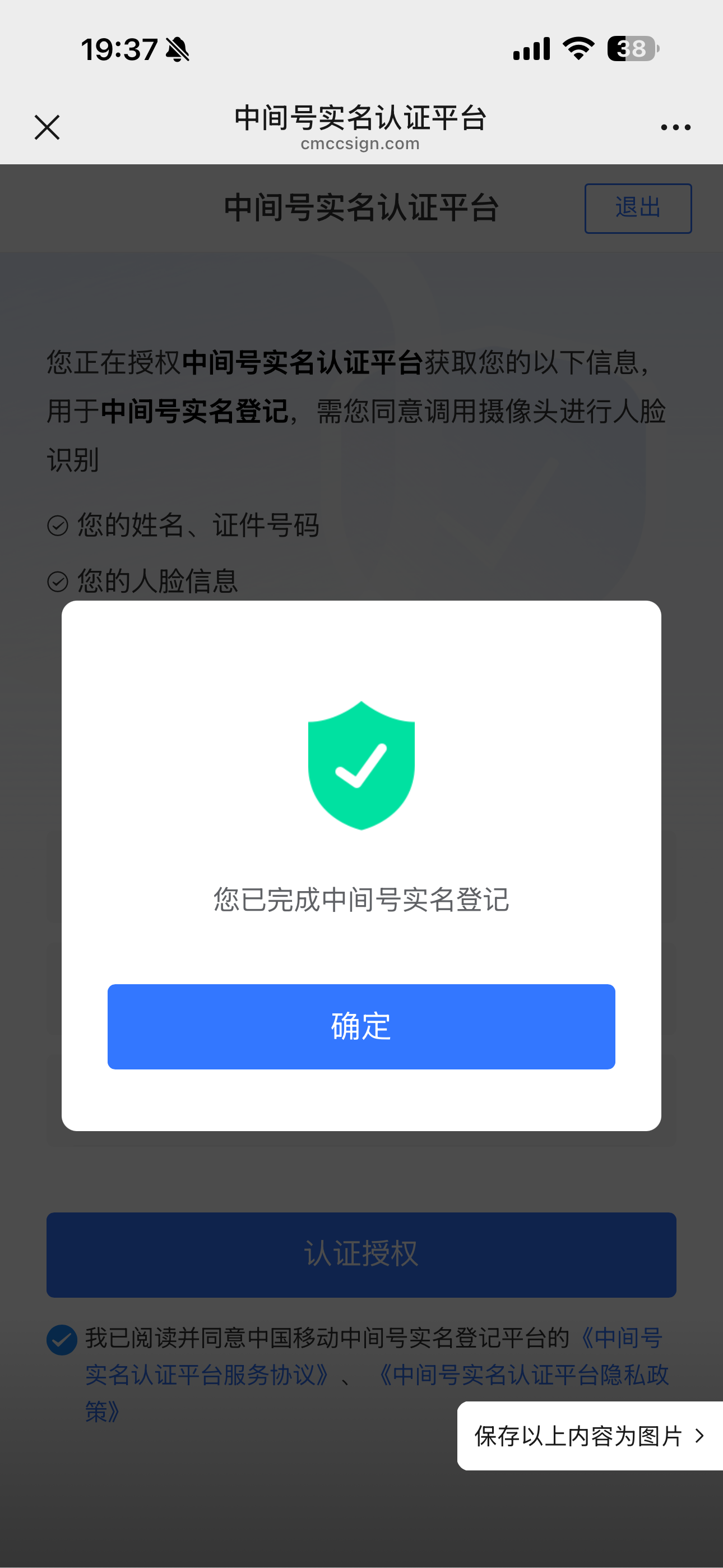Open the three-dot overflow menu
Screen dimensions: 723x1568
pyautogui.click(x=675, y=127)
